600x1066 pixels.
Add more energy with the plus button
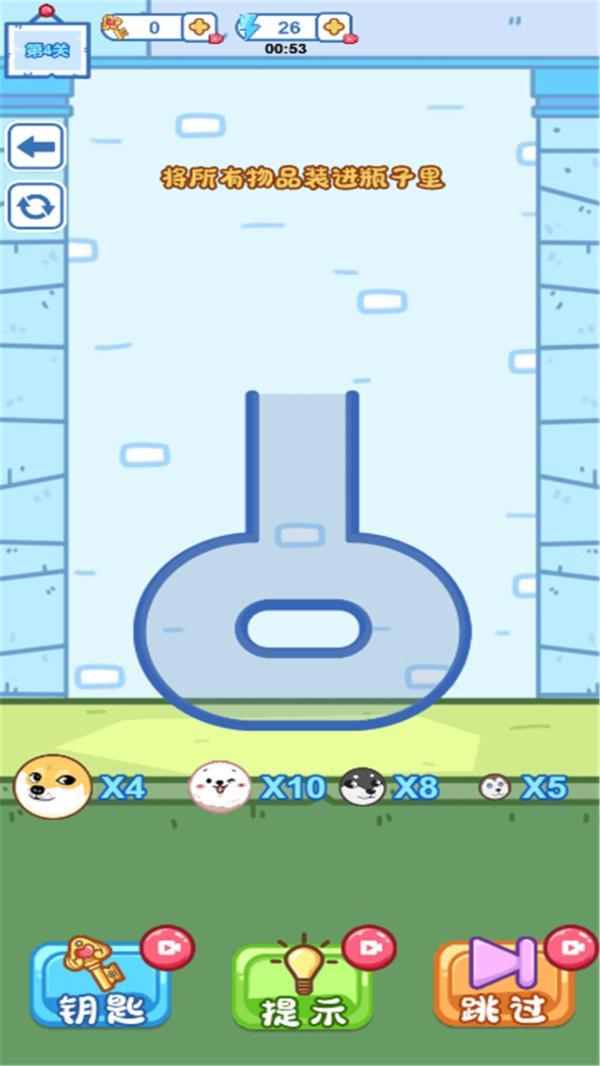pos(334,27)
